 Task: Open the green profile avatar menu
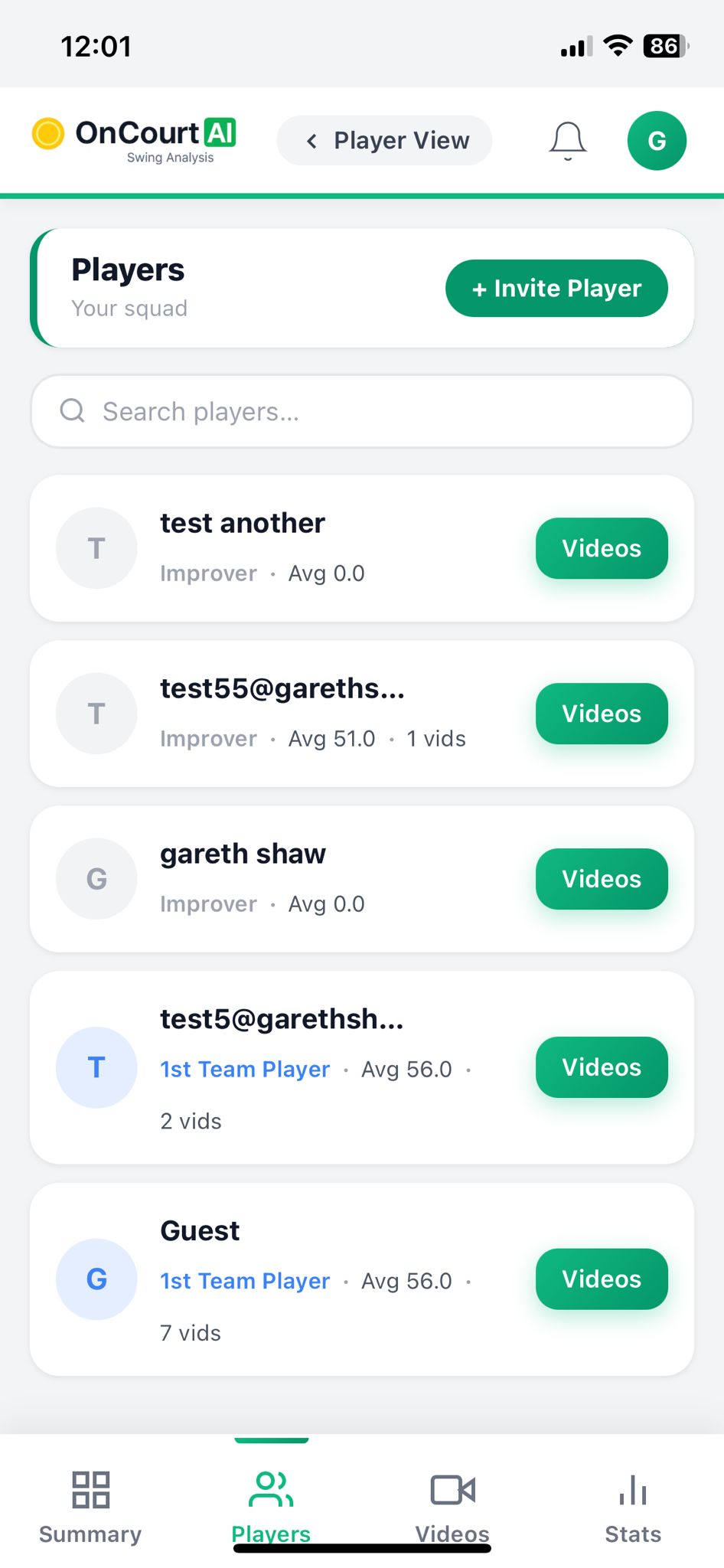[657, 140]
